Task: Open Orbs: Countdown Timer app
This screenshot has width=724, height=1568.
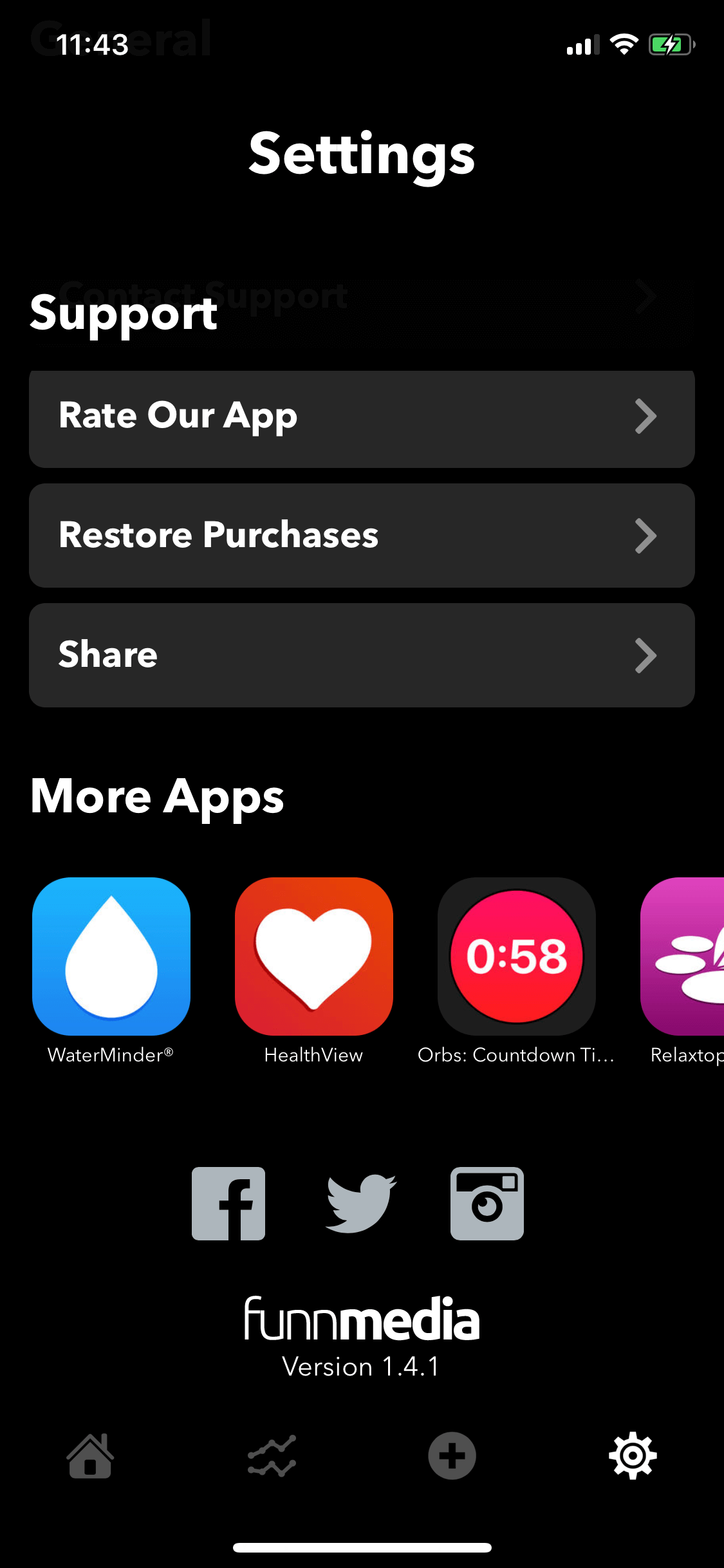Action: click(x=517, y=957)
